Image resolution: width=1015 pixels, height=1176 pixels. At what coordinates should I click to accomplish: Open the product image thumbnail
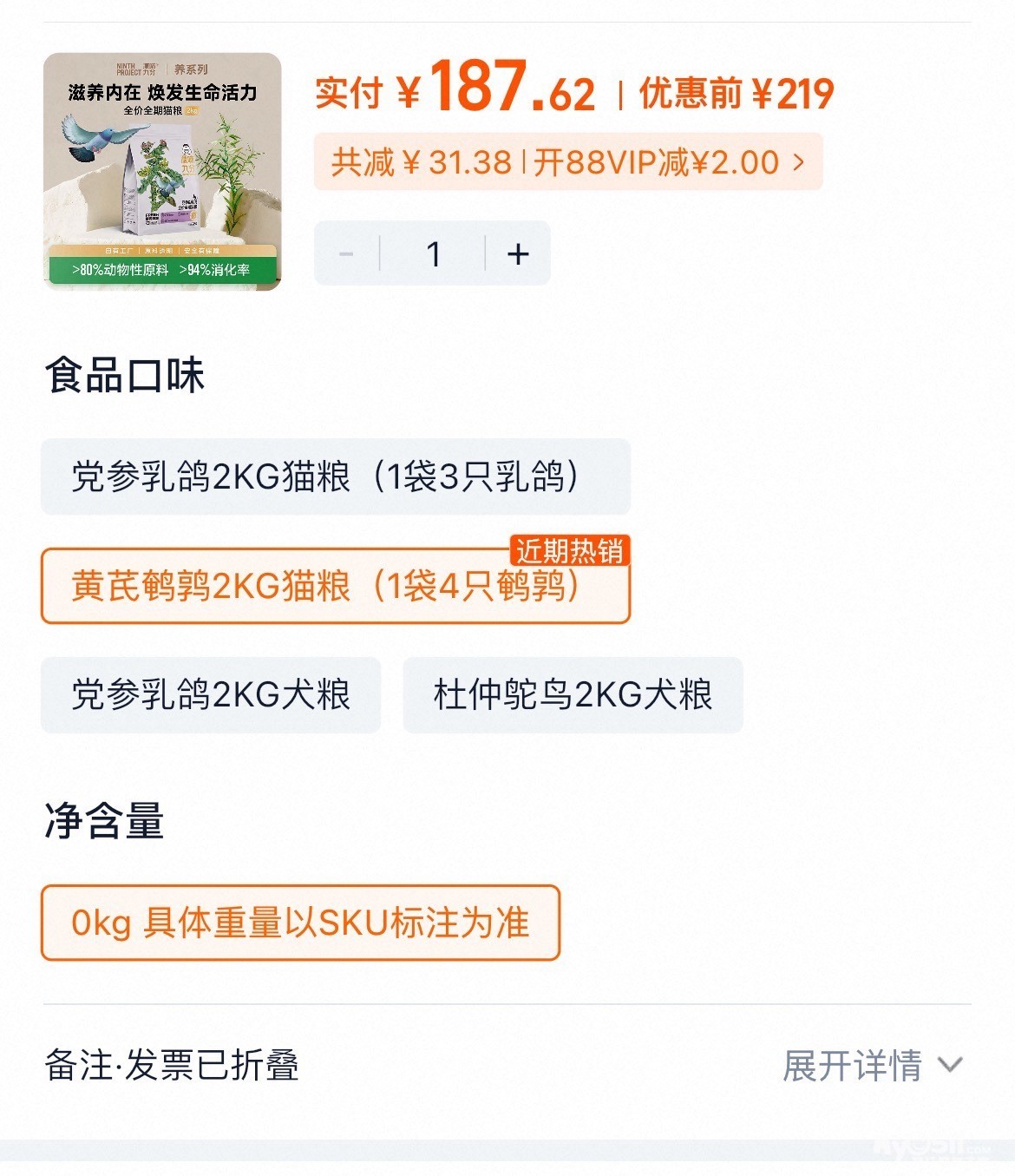coord(162,172)
